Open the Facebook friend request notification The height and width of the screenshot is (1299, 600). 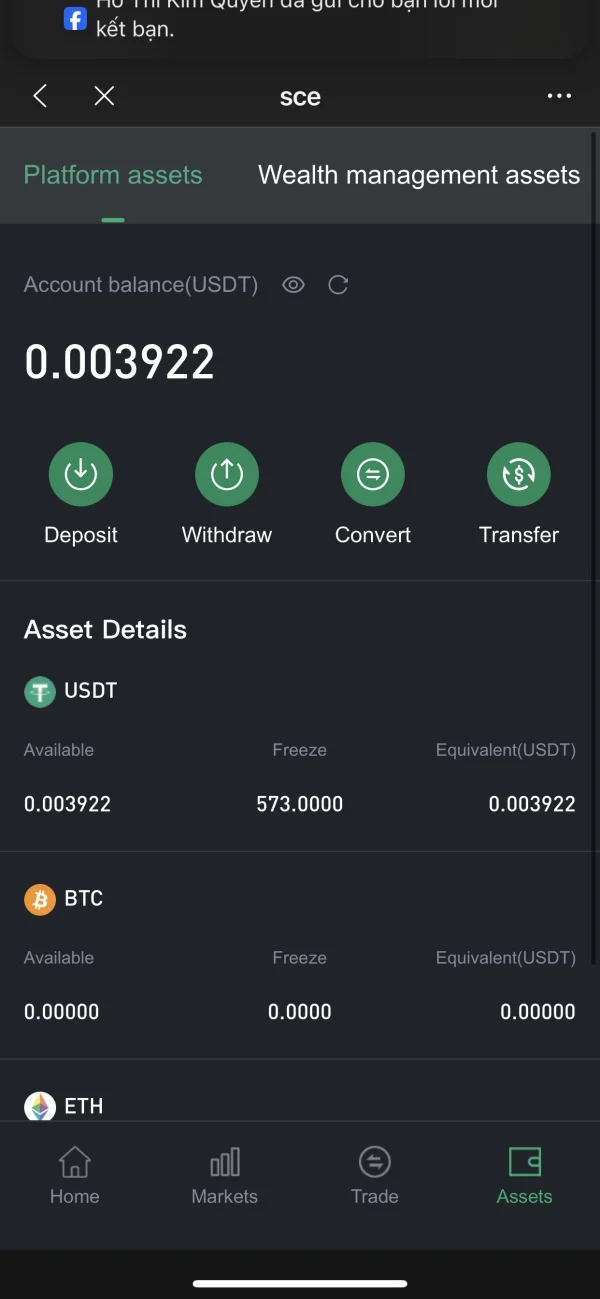300,22
